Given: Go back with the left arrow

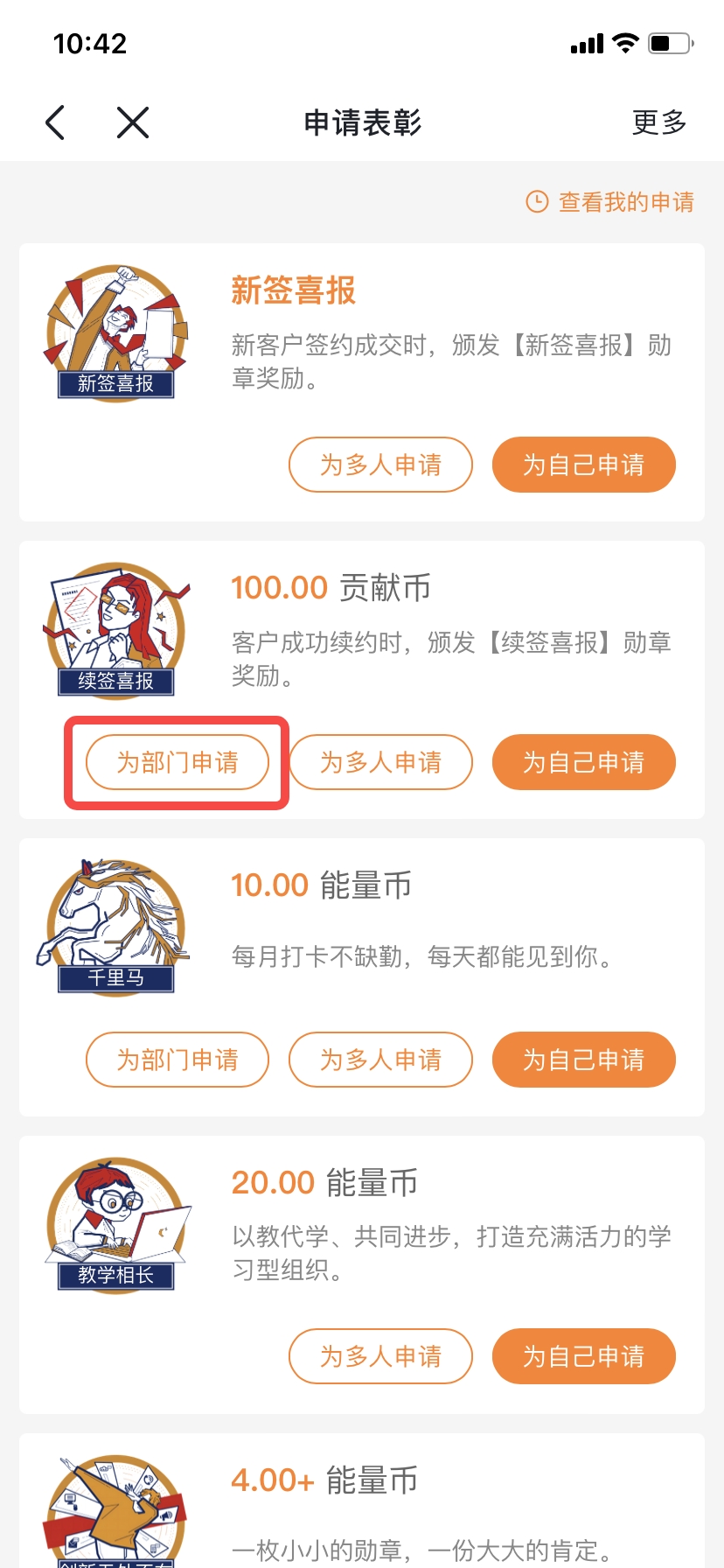Looking at the screenshot, I should click(x=55, y=122).
